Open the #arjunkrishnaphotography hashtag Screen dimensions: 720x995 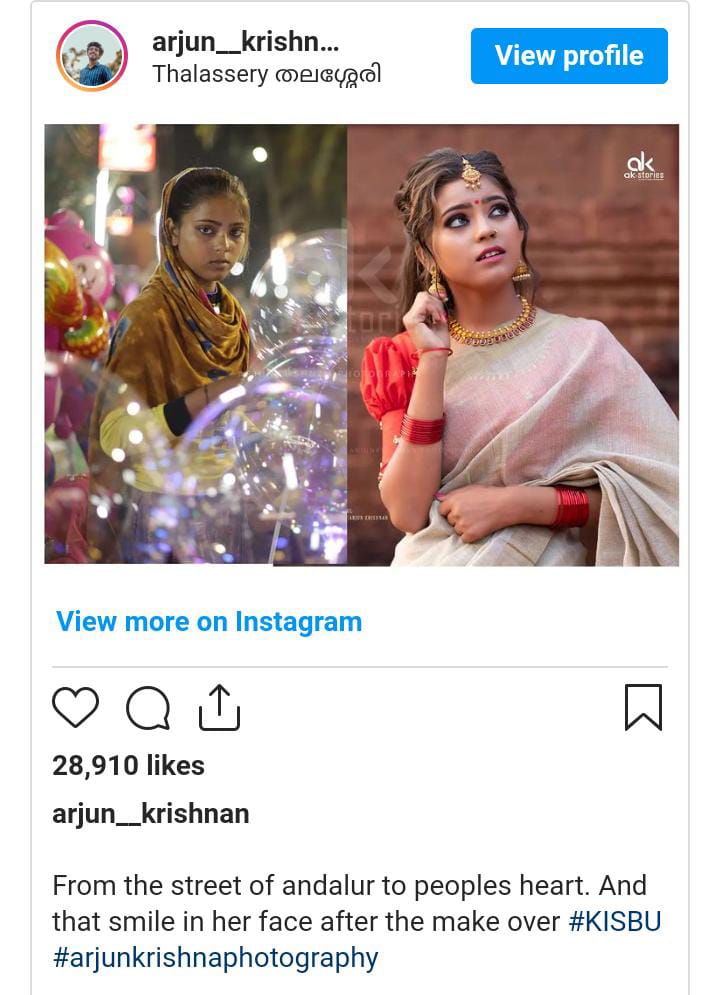[215, 957]
